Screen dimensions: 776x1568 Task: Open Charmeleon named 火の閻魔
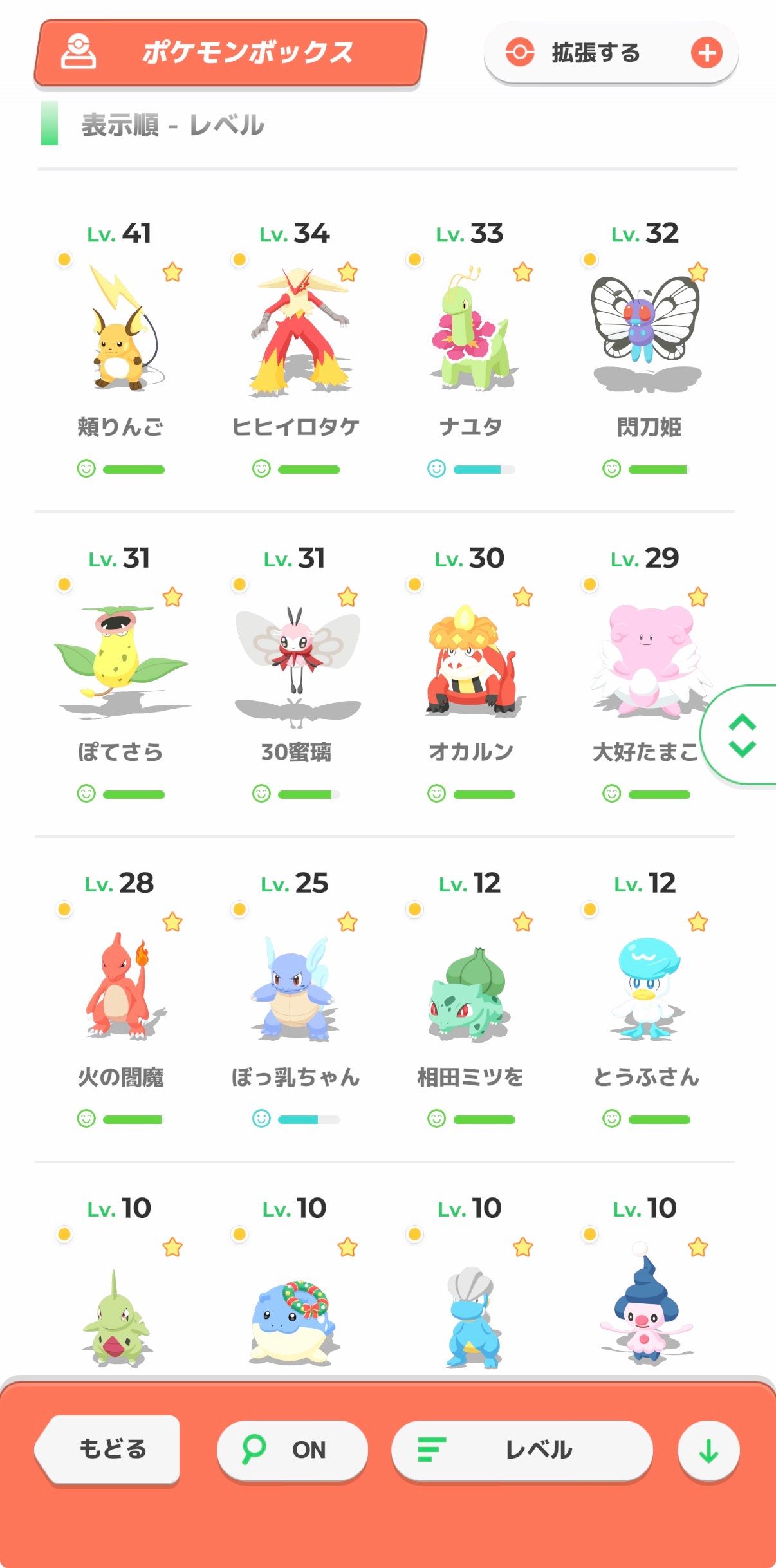120,985
